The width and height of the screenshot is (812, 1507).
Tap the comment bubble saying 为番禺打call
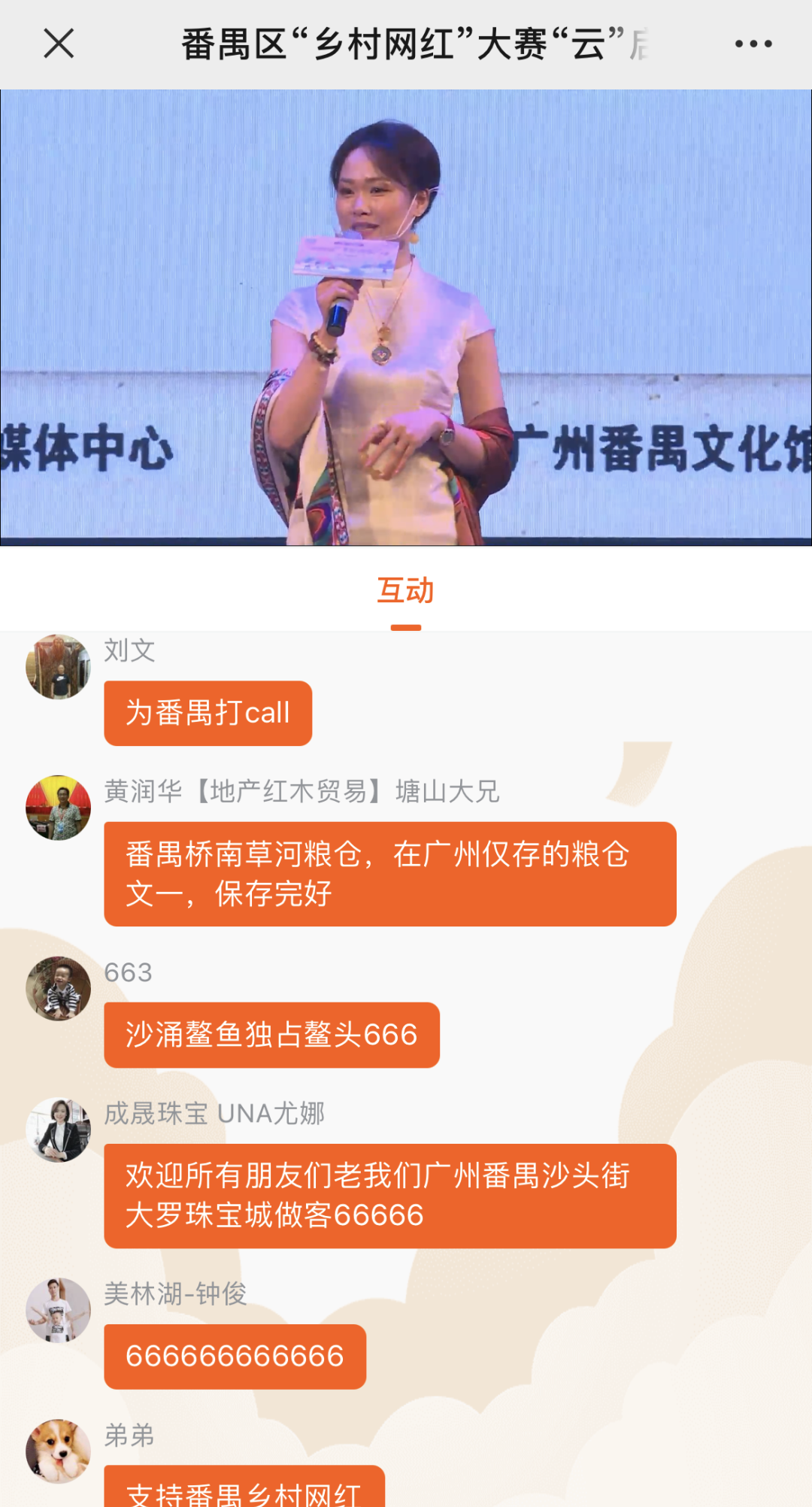pyautogui.click(x=207, y=713)
